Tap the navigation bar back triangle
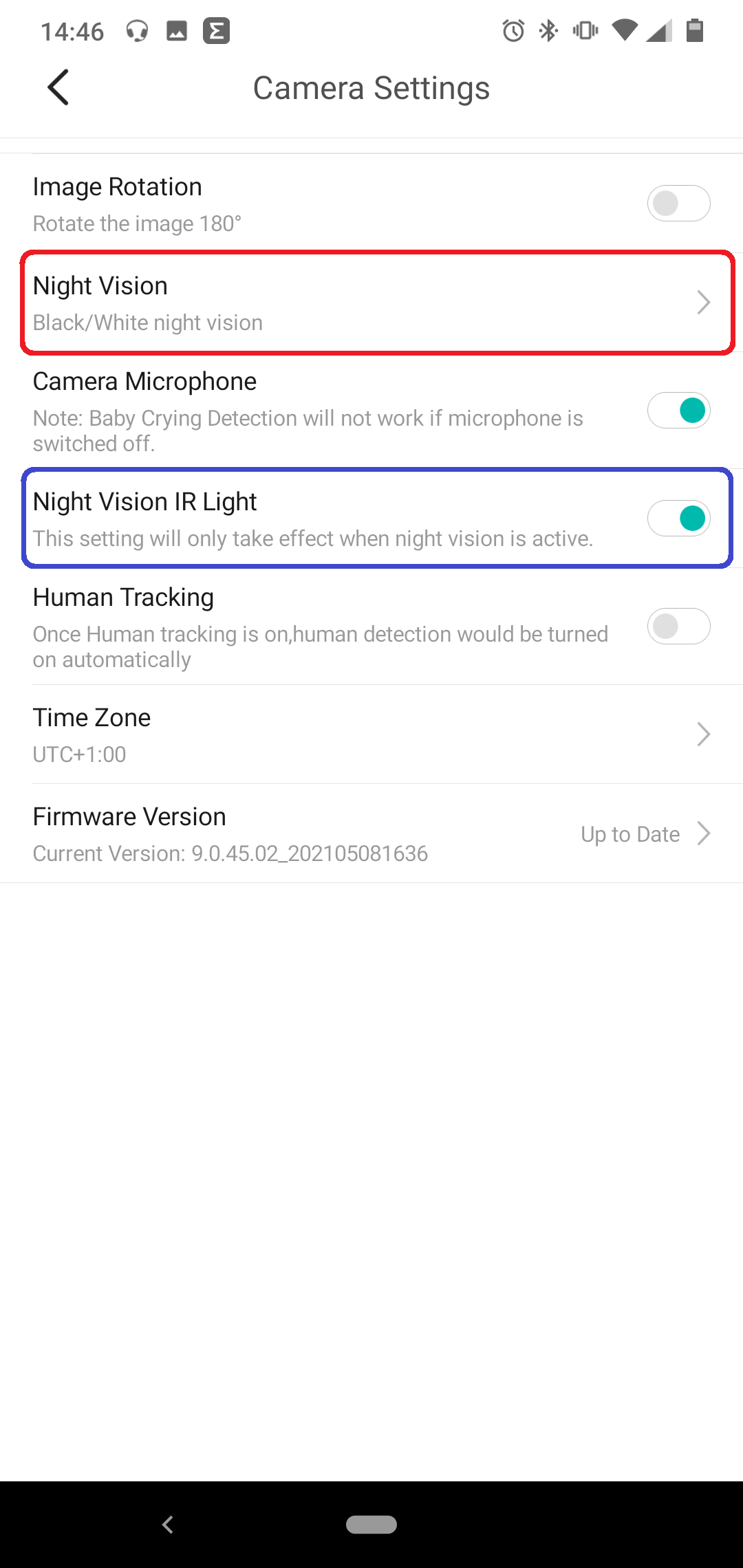Viewport: 743px width, 1568px height. pyautogui.click(x=166, y=1525)
